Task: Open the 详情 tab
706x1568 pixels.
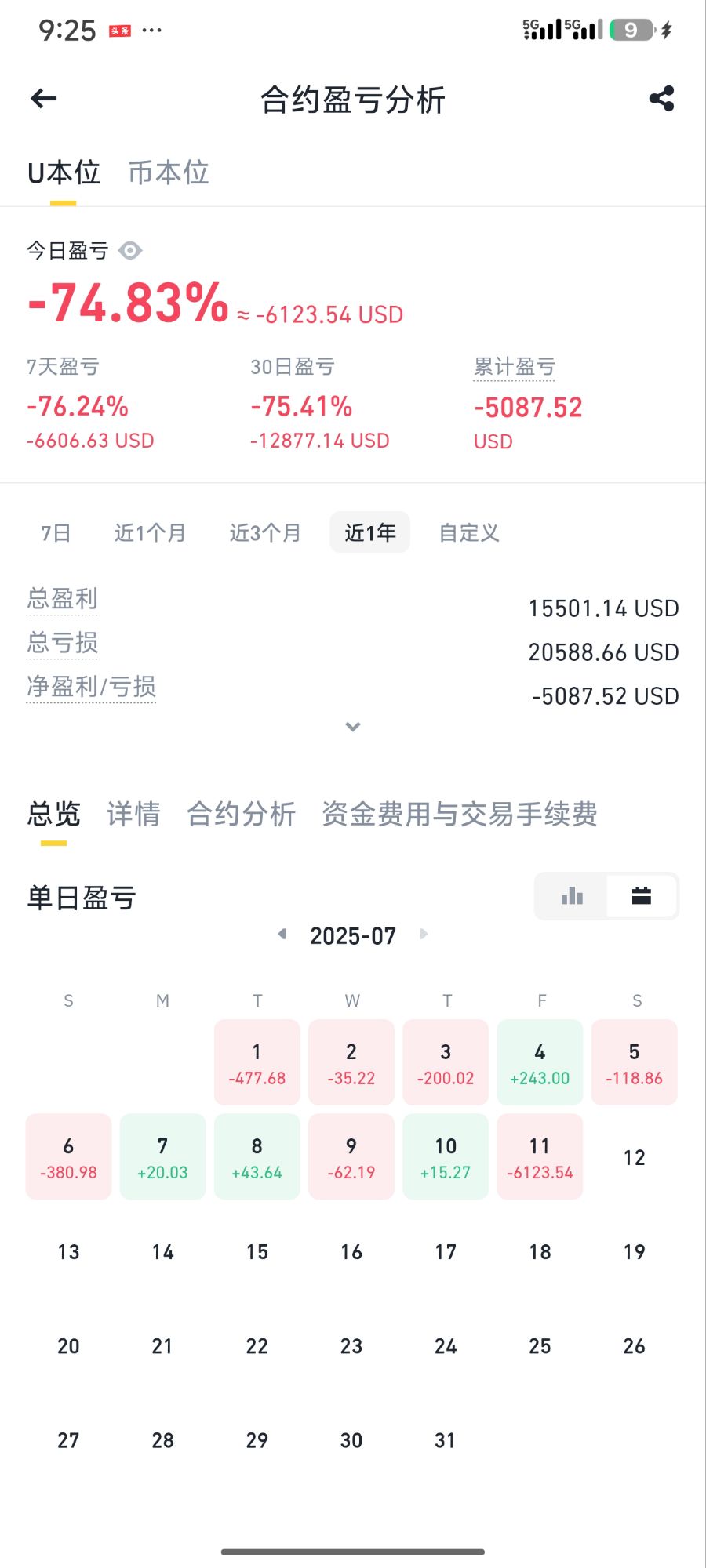Action: pos(133,814)
